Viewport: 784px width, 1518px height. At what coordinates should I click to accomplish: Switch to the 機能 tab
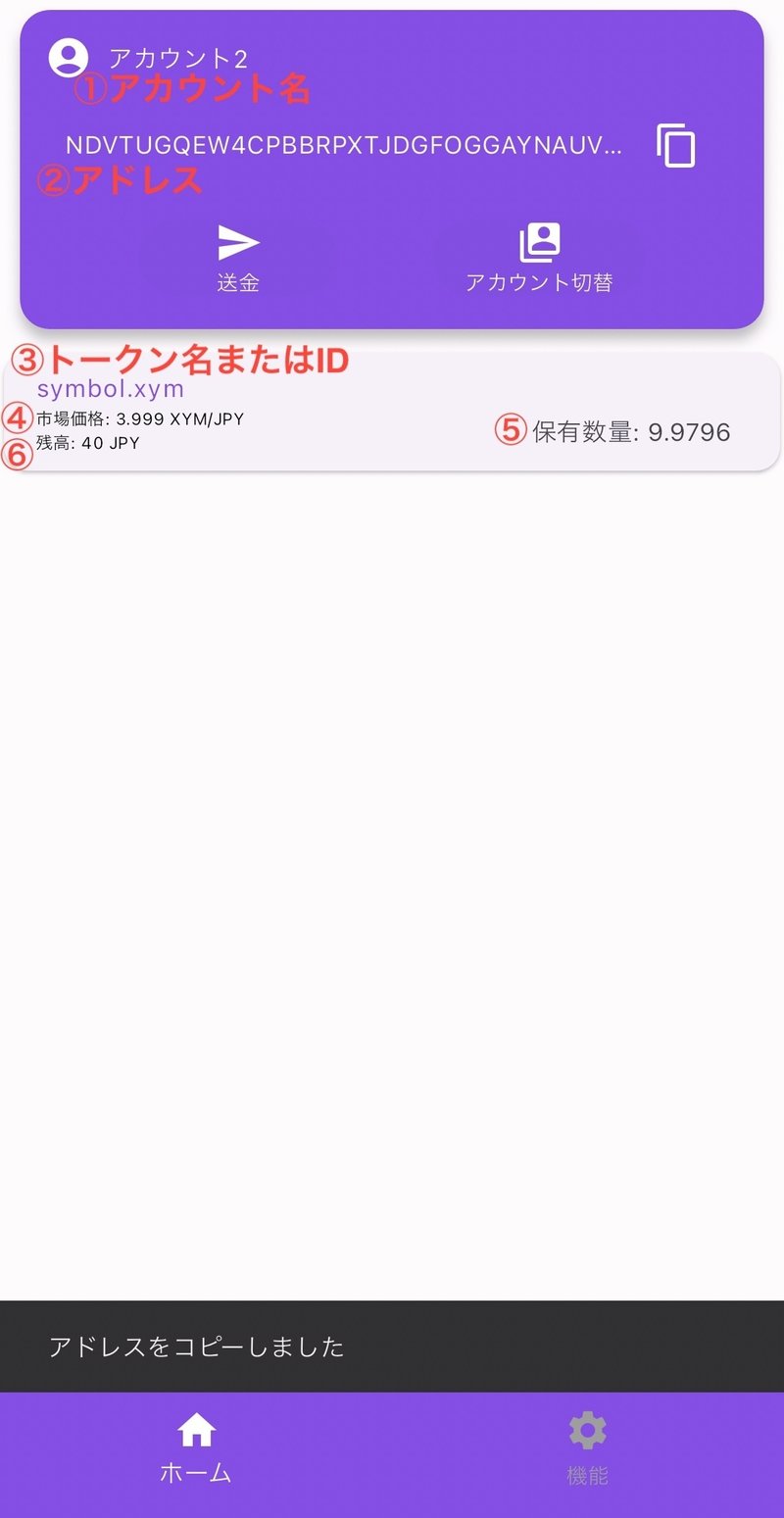click(x=587, y=1449)
